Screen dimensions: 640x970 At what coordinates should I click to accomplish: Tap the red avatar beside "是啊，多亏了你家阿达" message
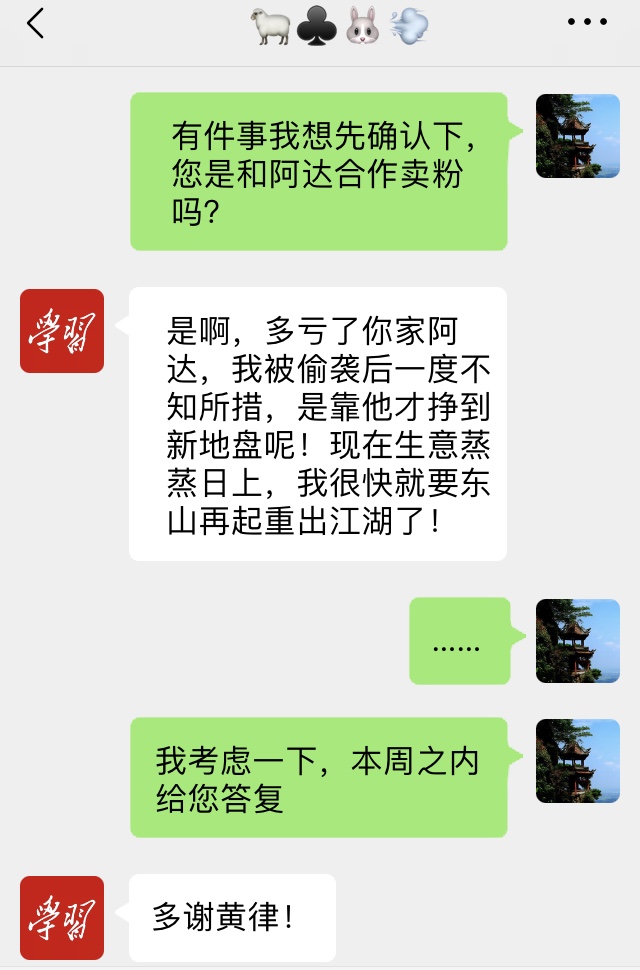pos(62,331)
